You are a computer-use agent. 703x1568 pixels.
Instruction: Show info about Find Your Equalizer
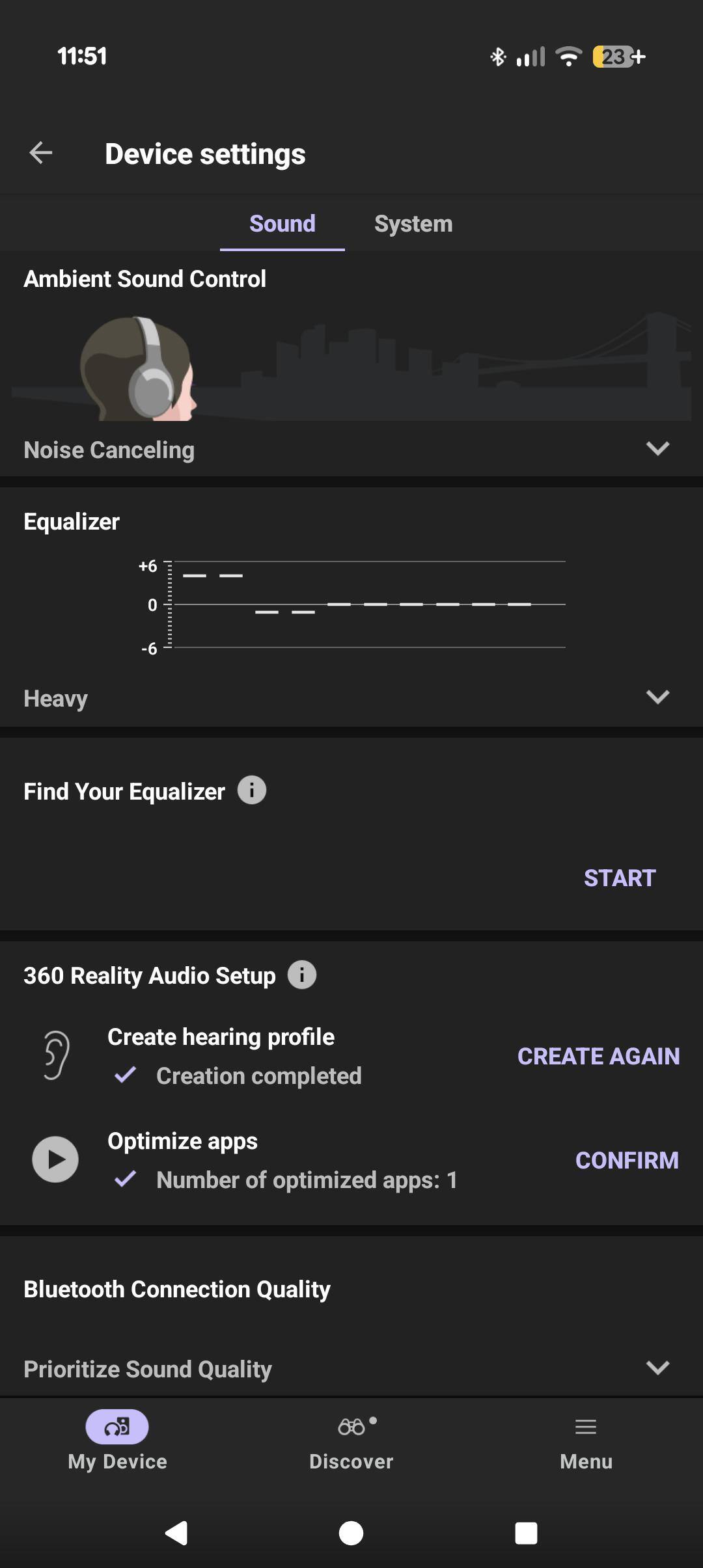[x=252, y=791]
